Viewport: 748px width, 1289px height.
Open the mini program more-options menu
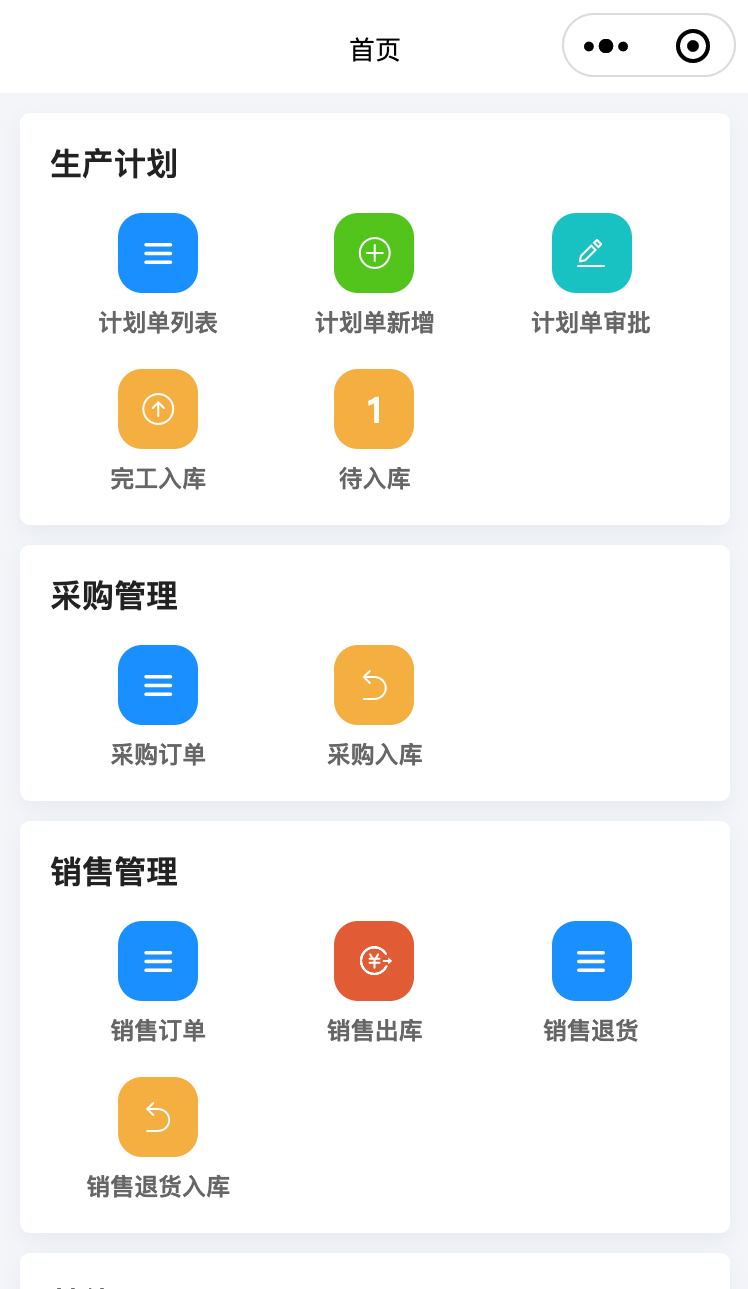click(606, 46)
